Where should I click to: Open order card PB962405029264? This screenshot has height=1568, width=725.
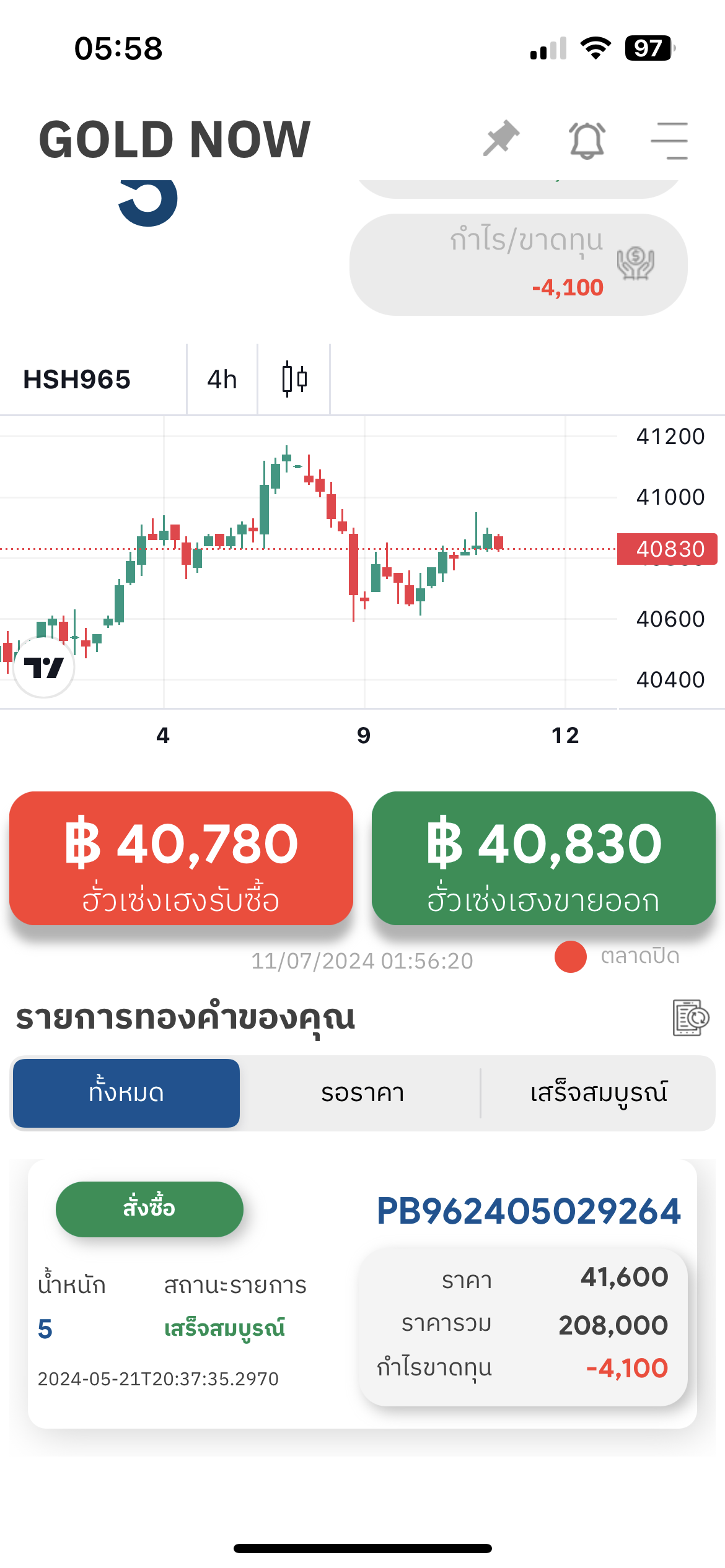click(362, 1294)
